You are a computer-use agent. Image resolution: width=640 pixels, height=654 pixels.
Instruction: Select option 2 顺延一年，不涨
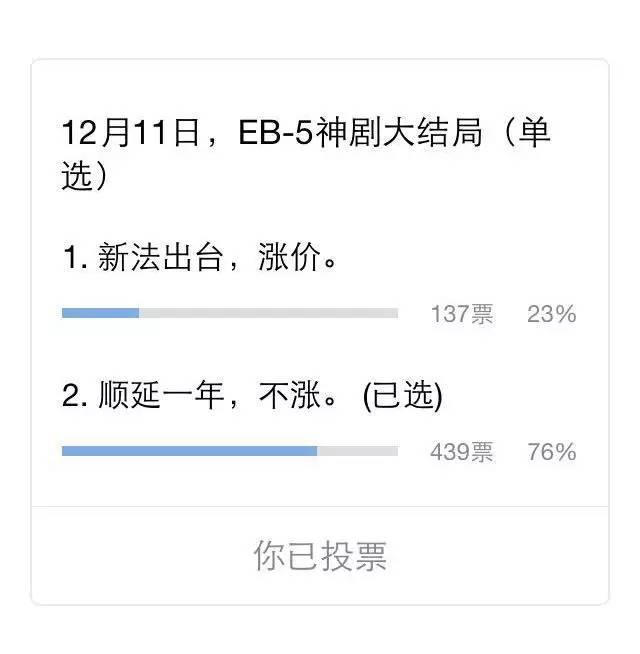[252, 397]
